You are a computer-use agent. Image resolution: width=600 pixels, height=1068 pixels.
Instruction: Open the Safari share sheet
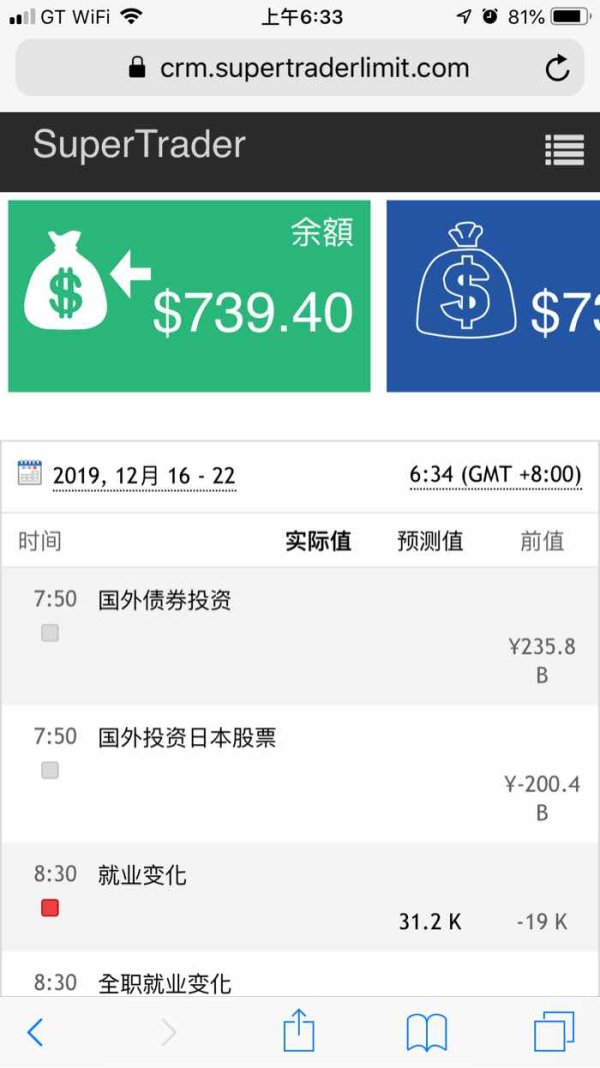pyautogui.click(x=299, y=1030)
